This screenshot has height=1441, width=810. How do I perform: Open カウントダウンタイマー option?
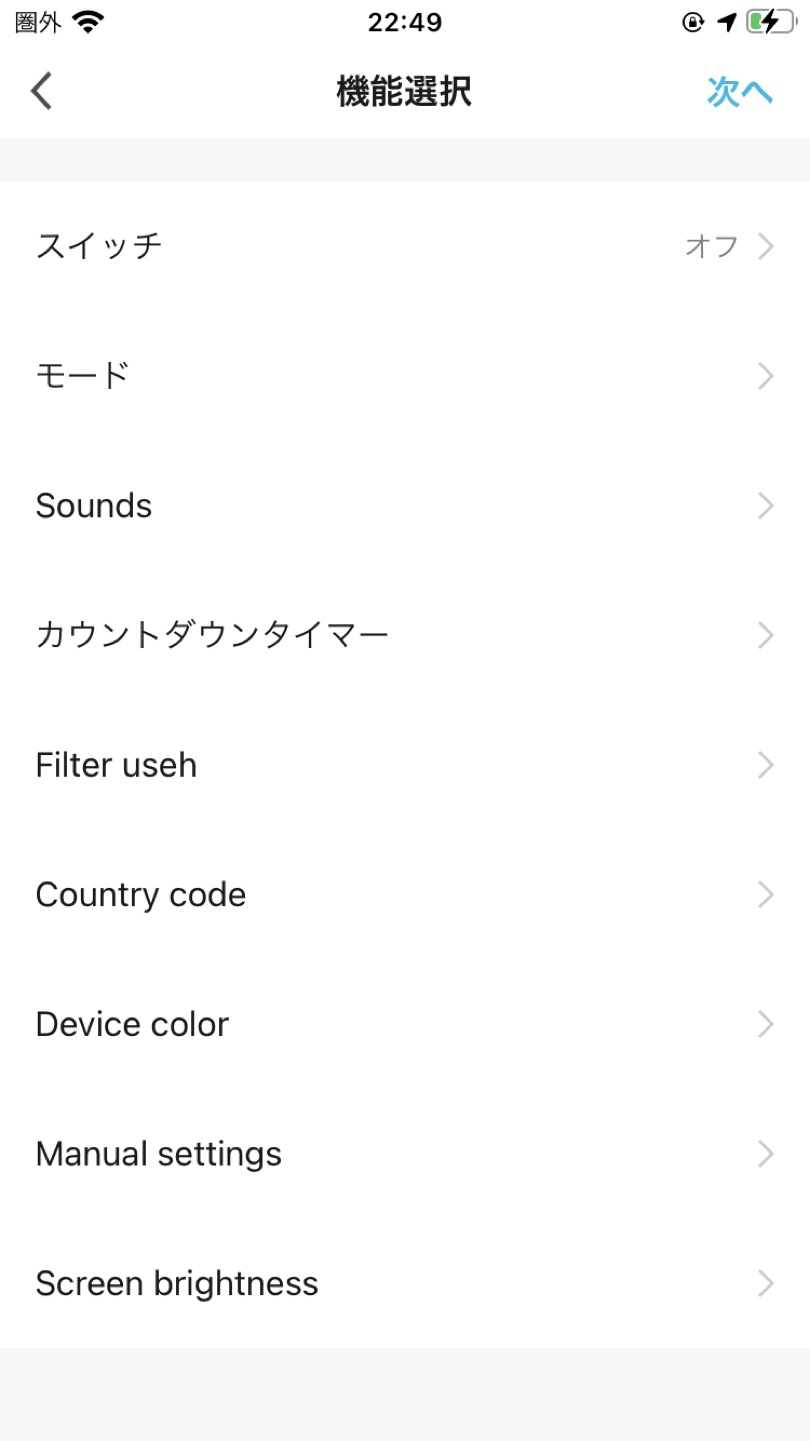pyautogui.click(x=405, y=635)
